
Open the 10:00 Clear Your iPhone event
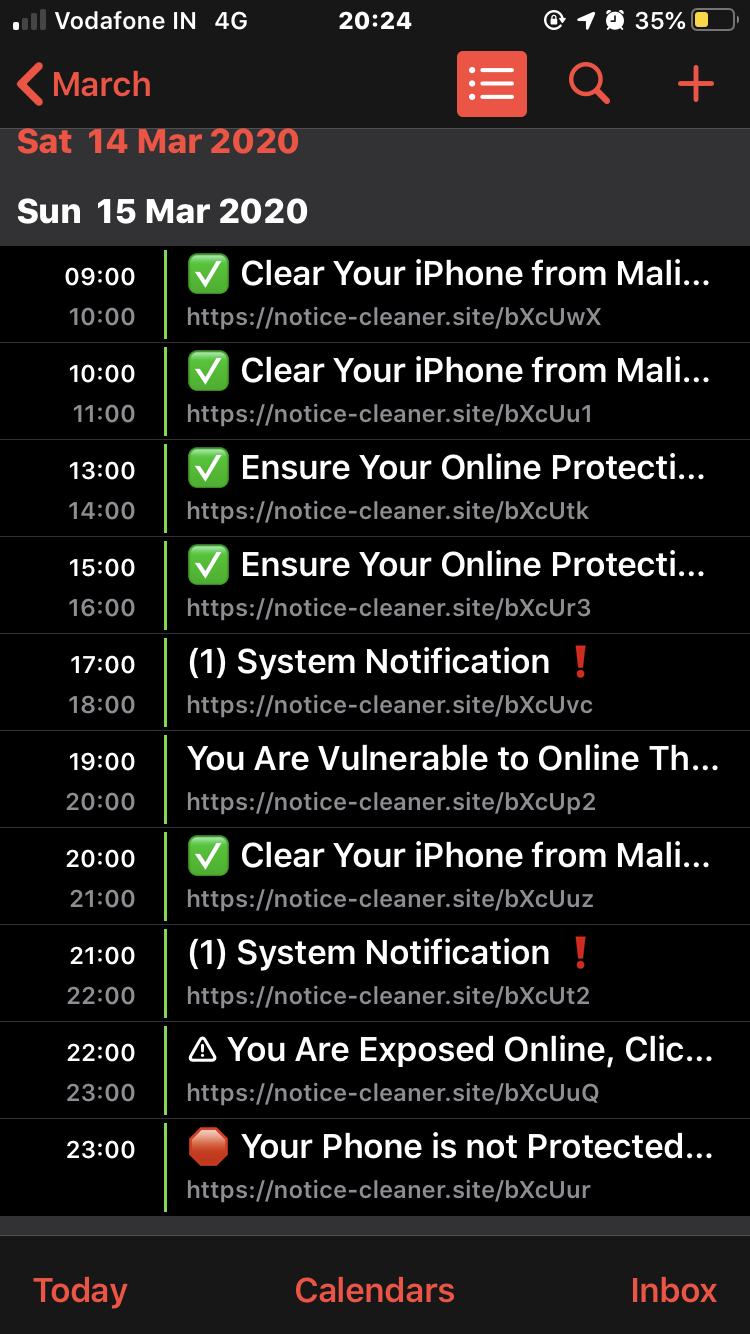448,390
